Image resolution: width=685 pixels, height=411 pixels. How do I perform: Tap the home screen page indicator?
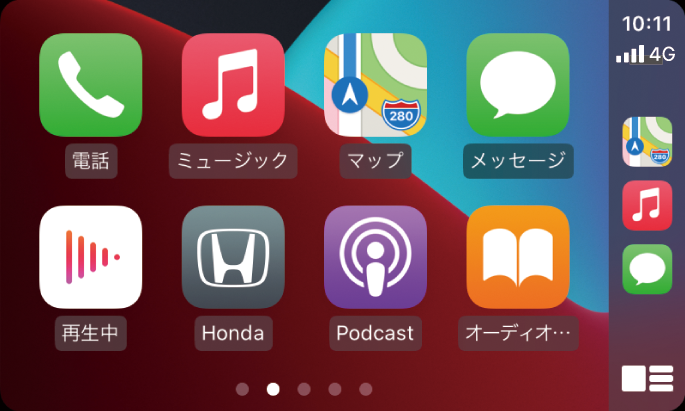pos(304,388)
